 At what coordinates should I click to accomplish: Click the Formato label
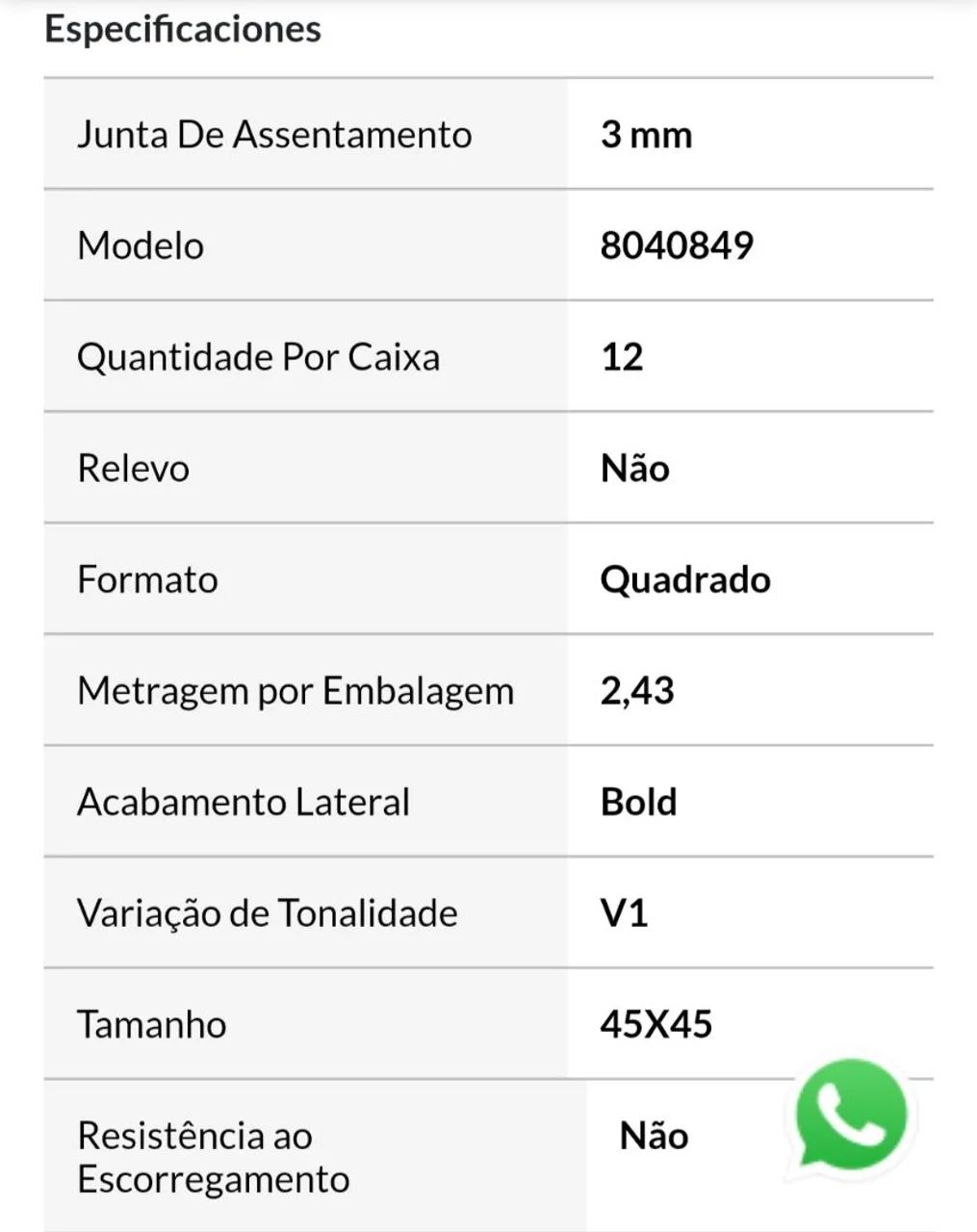coord(146,578)
